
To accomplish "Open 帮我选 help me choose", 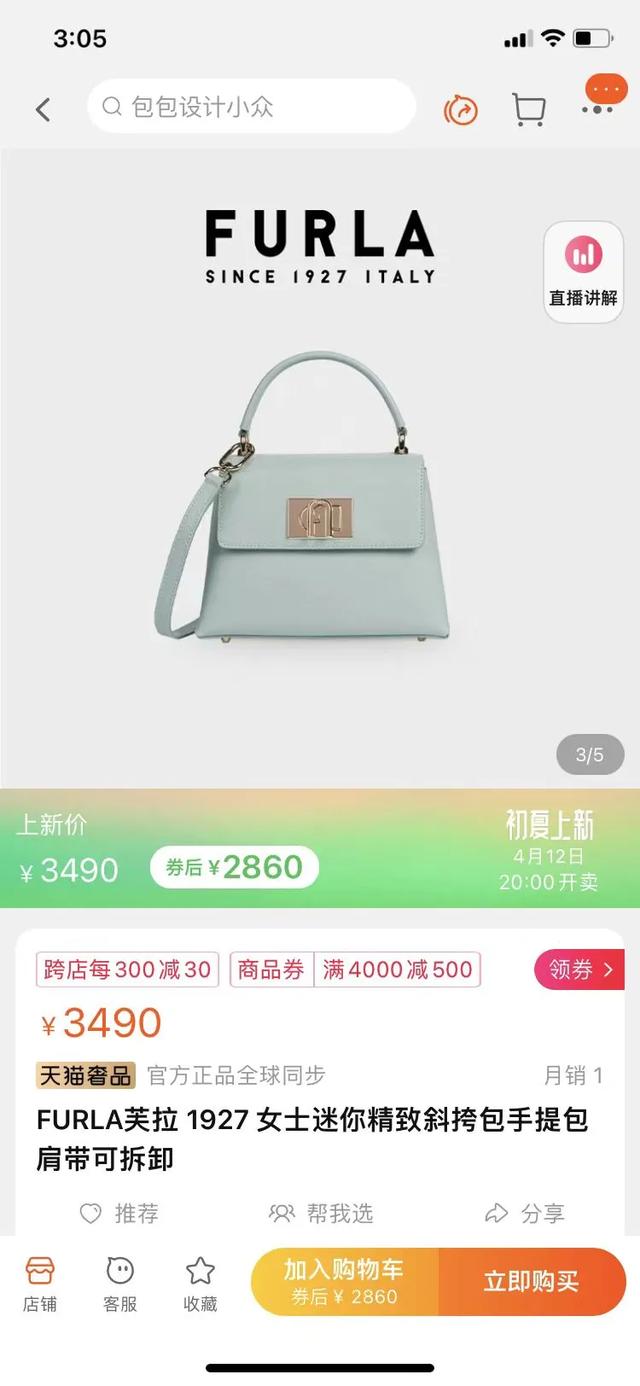I will coord(321,1213).
